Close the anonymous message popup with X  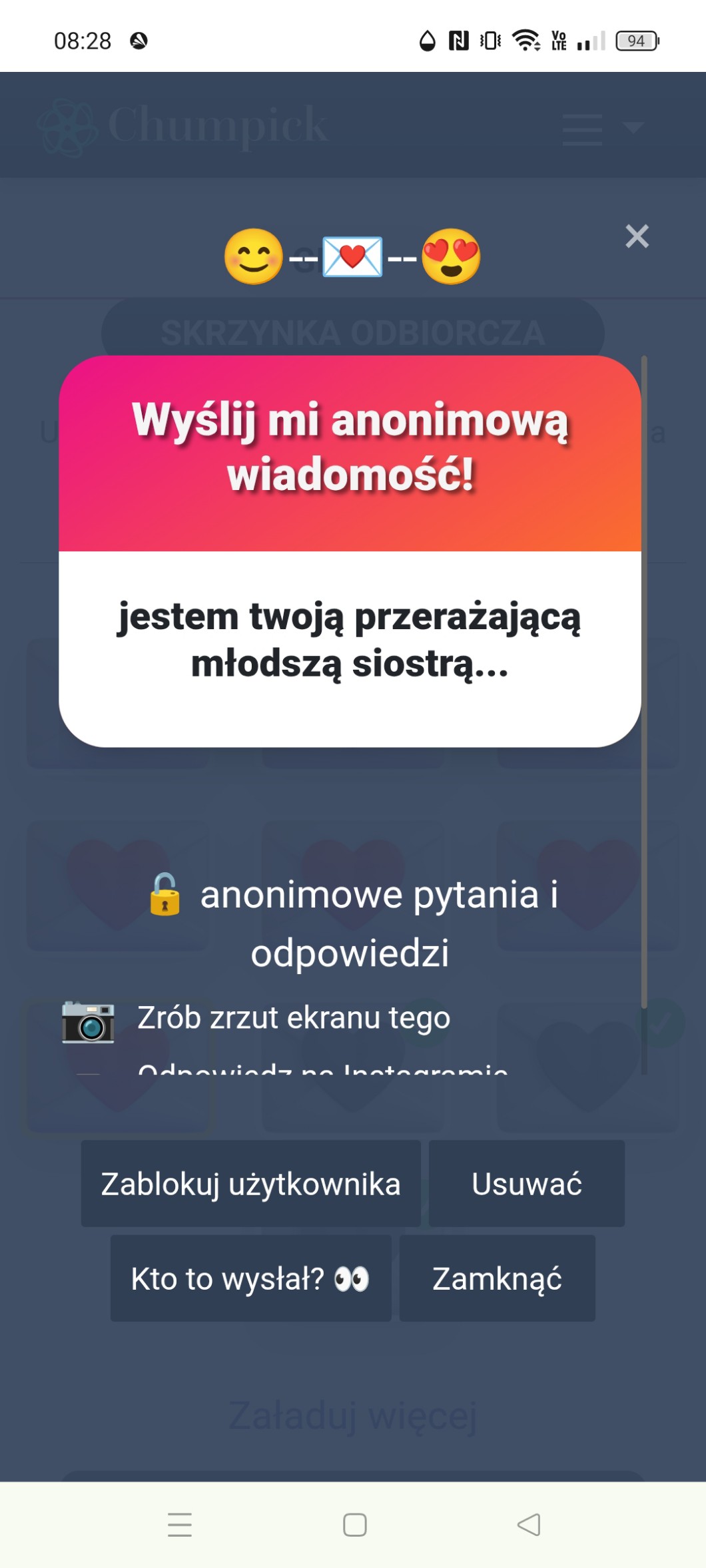tap(637, 236)
